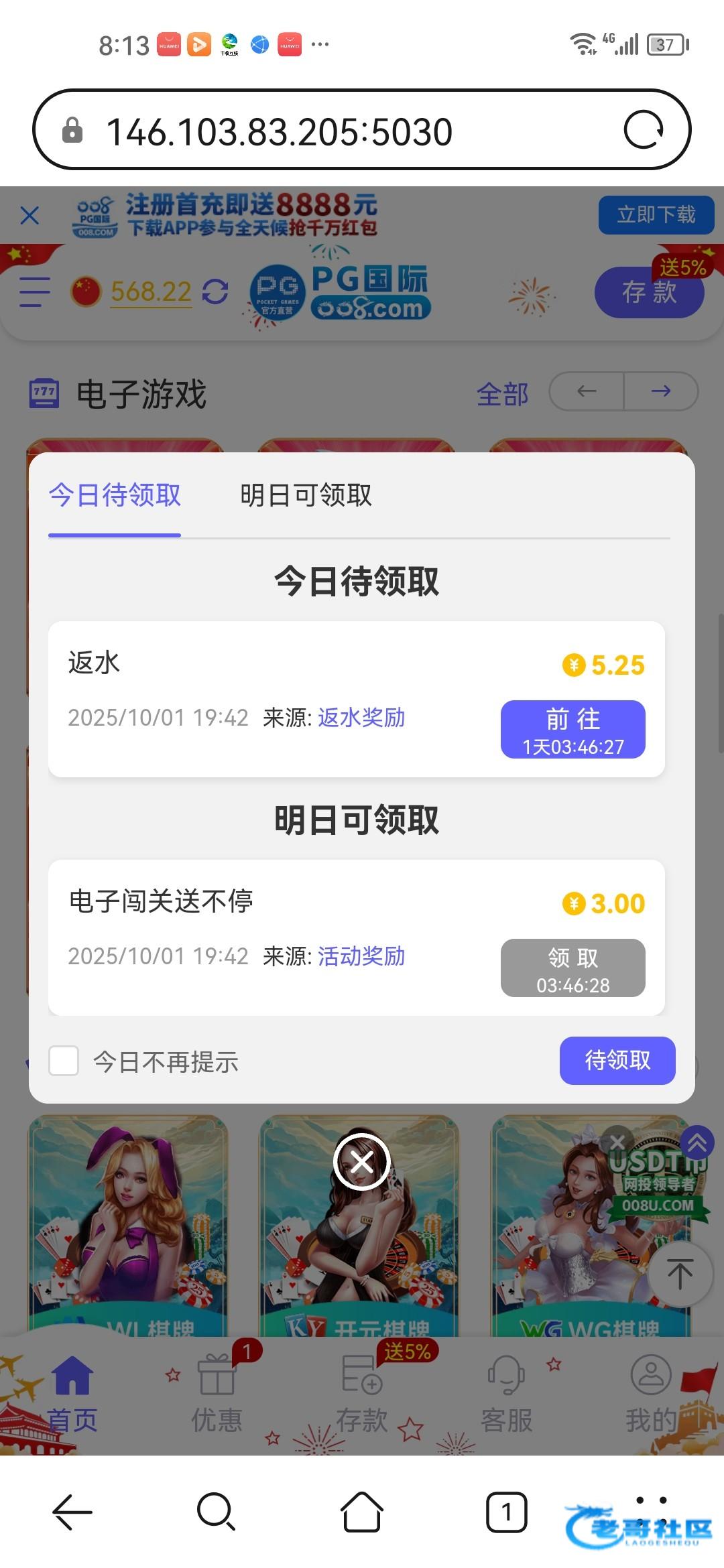724x1568 pixels.
Task: Close the rewards popup dialog
Action: (x=362, y=1161)
